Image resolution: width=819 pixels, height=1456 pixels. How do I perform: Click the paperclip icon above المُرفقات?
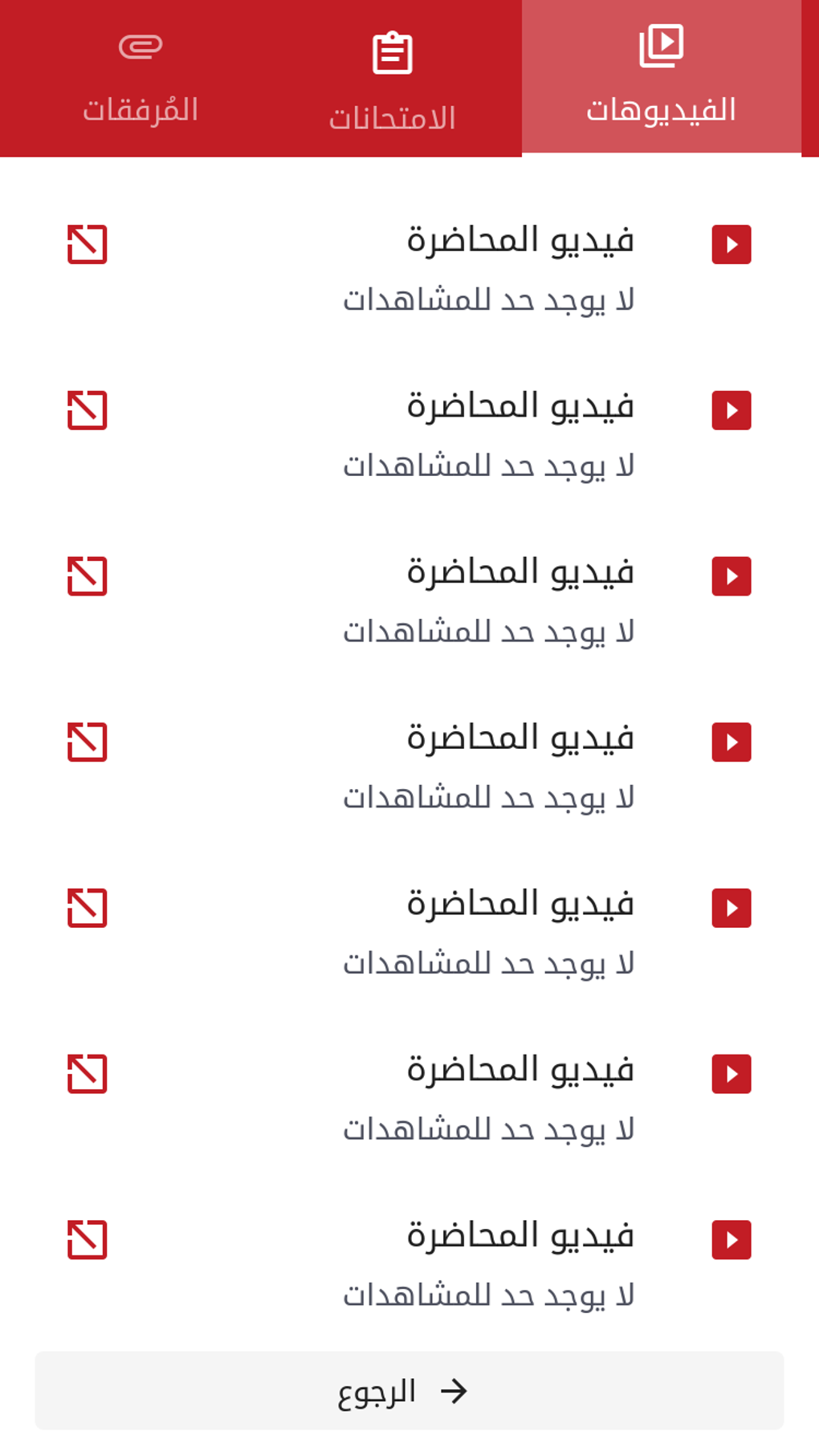(x=141, y=46)
